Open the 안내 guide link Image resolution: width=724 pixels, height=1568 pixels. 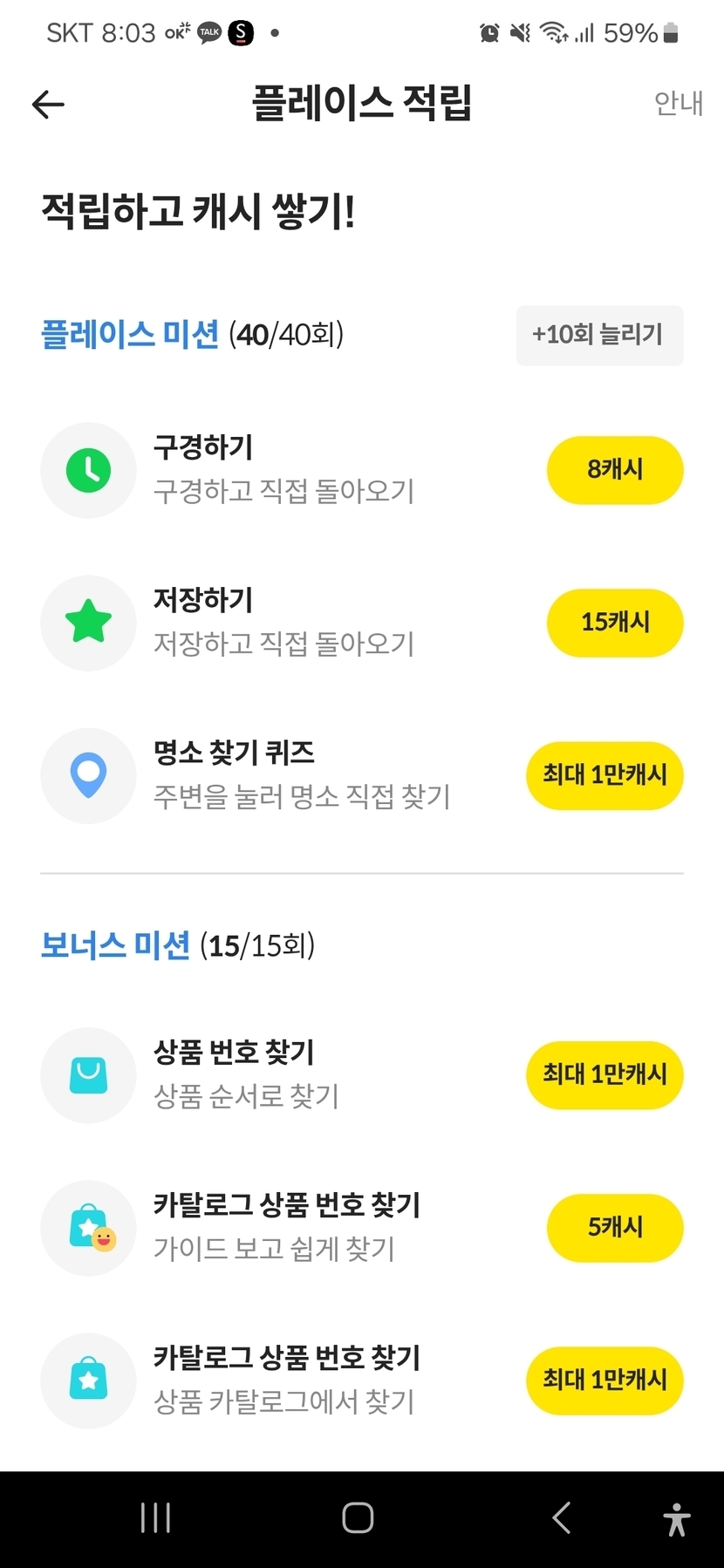[678, 104]
